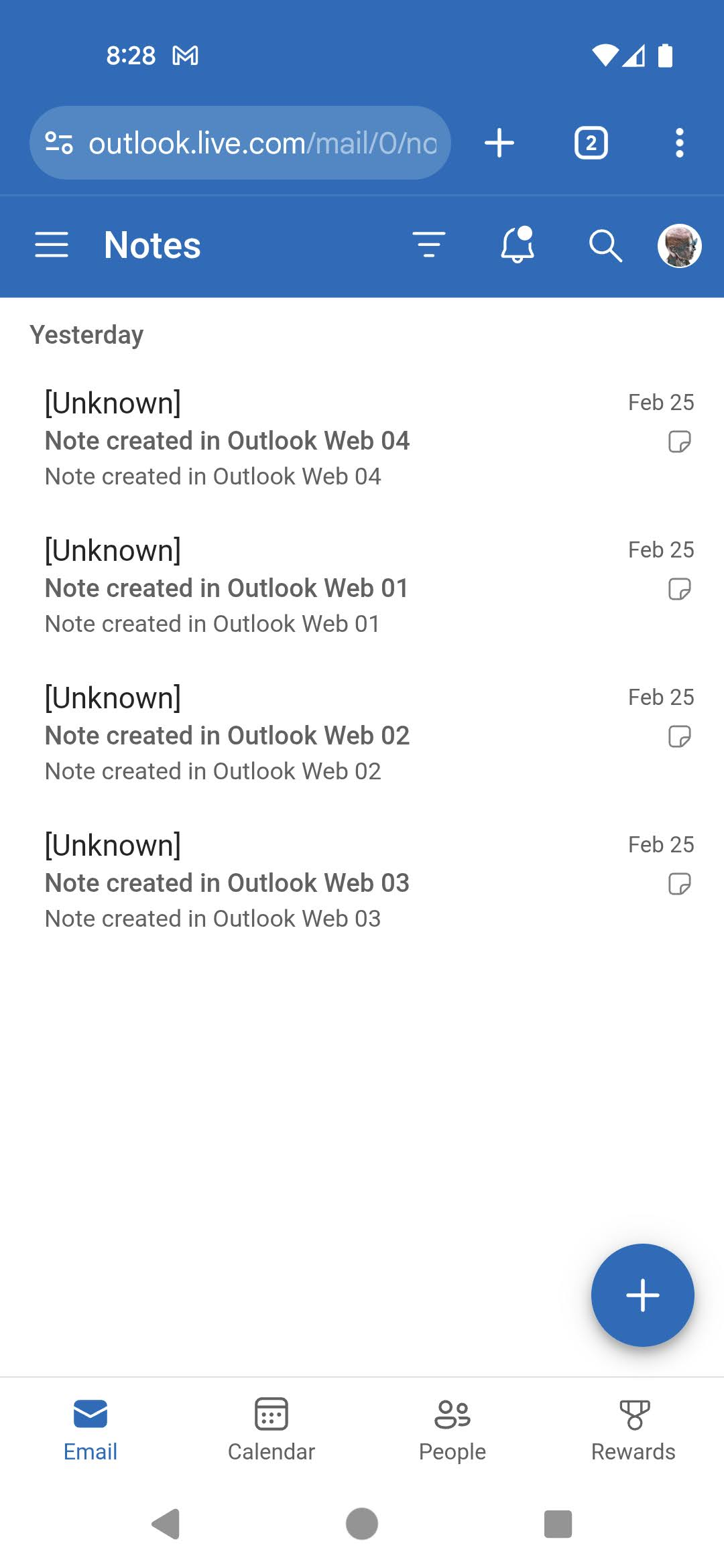Viewport: 724px width, 1568px height.
Task: Create a new note with the plus button
Action: pyautogui.click(x=642, y=1295)
